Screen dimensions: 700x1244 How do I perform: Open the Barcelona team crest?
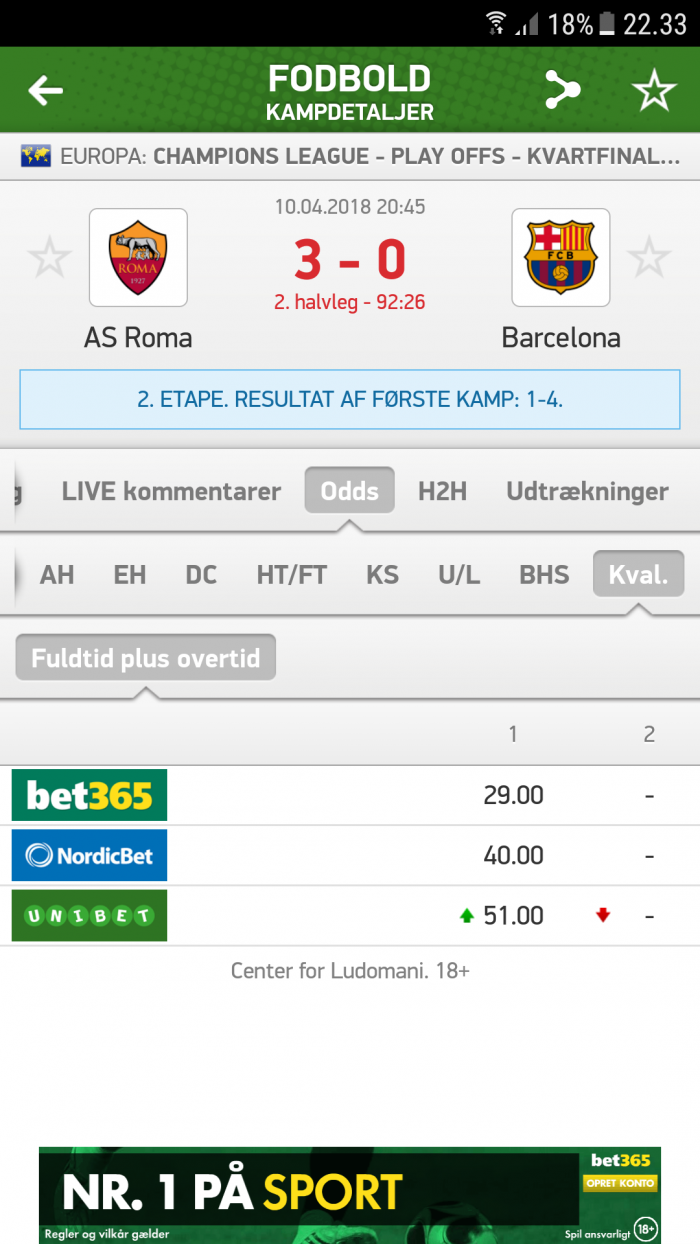click(x=561, y=258)
